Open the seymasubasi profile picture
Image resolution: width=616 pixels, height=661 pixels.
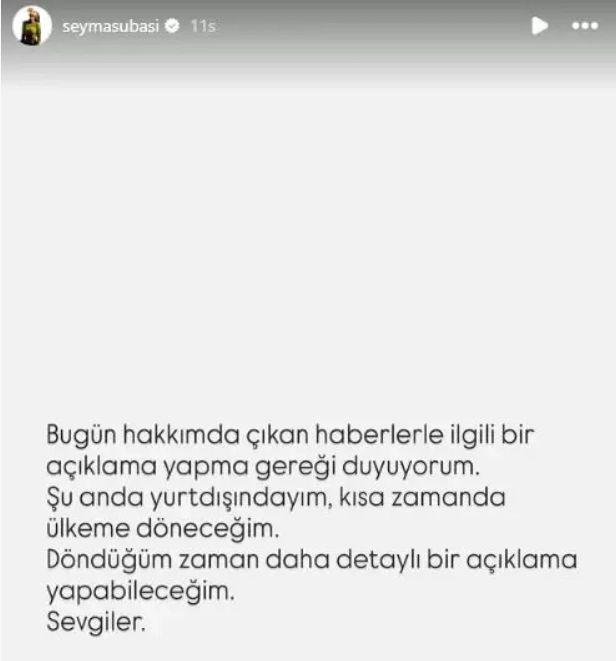tap(32, 27)
